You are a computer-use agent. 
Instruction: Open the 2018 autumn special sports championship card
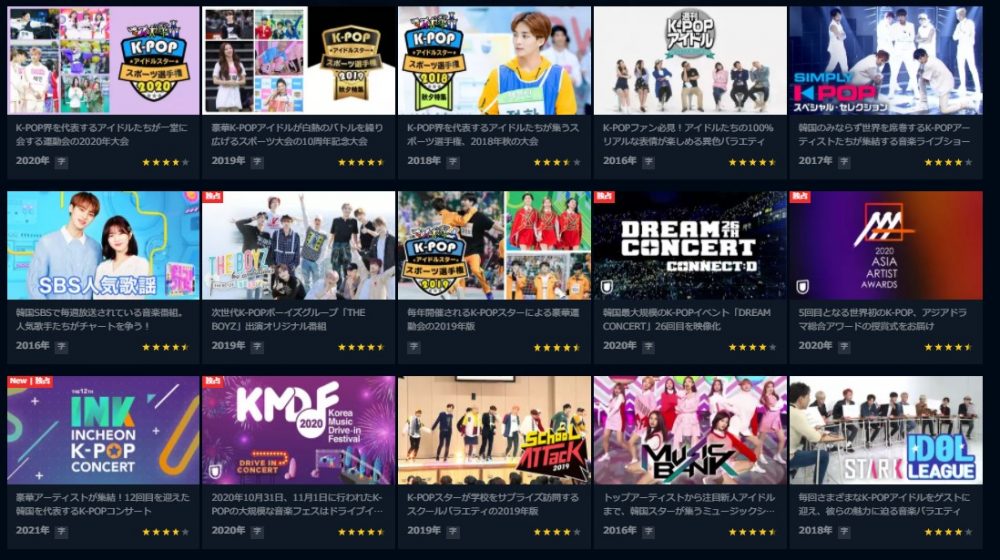pyautogui.click(x=494, y=60)
